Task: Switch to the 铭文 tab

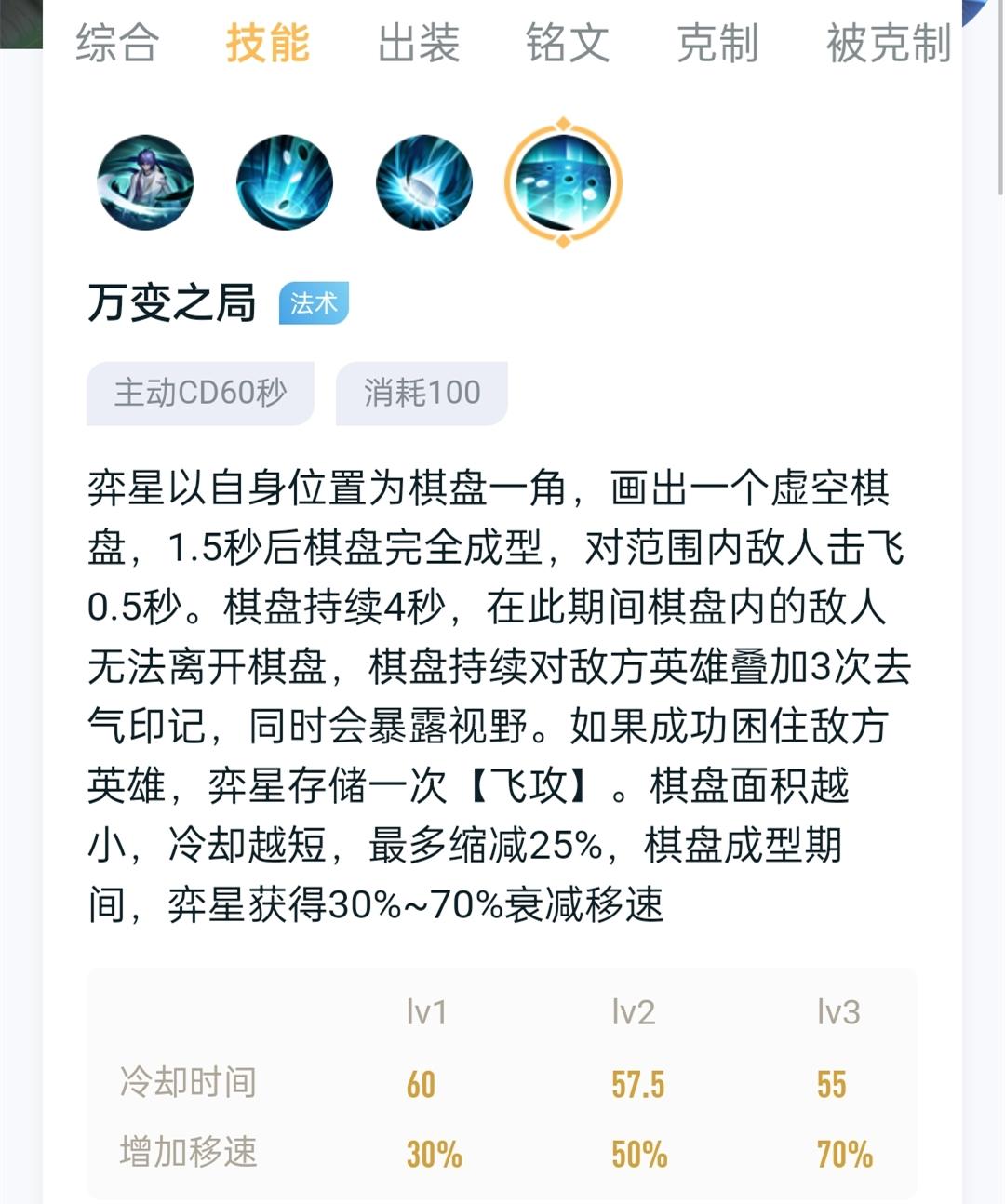Action: pos(568,44)
